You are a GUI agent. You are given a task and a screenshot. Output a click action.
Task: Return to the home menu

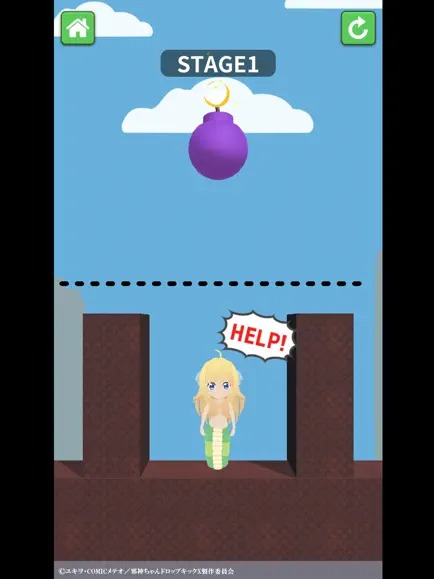pyautogui.click(x=78, y=28)
